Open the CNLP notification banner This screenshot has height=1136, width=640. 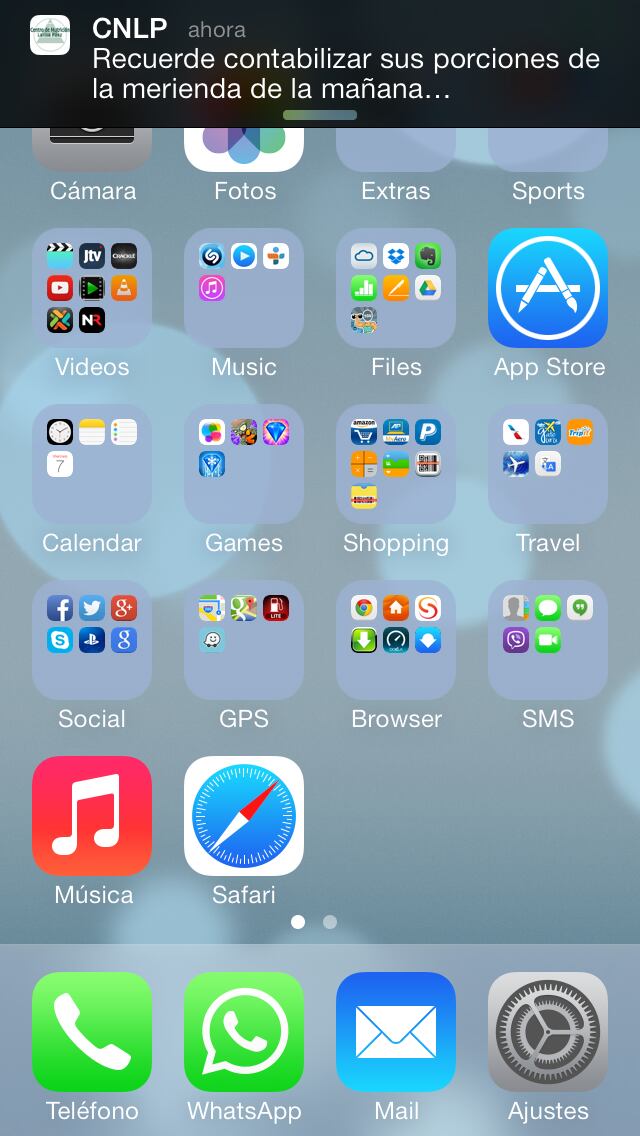pos(320,60)
